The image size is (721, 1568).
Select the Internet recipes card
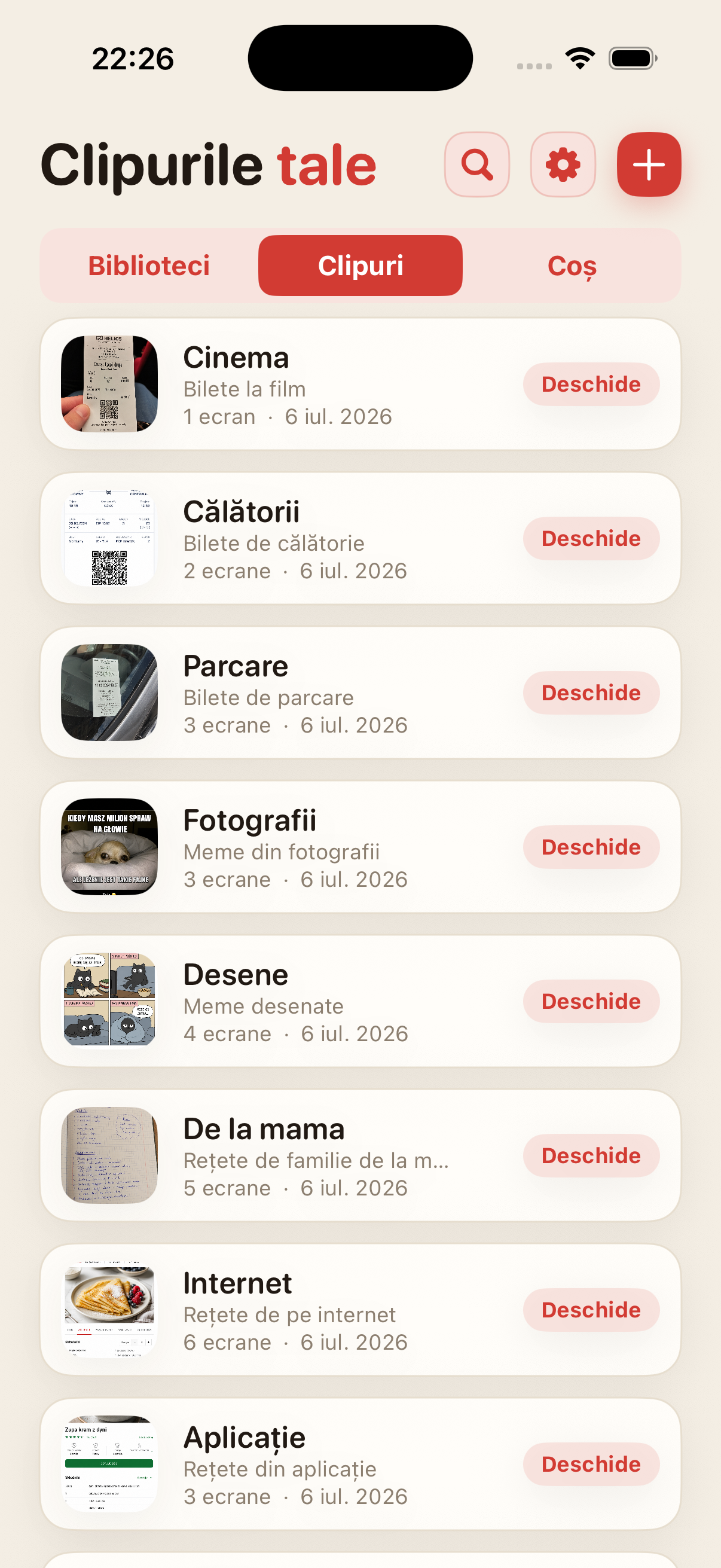tap(360, 1310)
